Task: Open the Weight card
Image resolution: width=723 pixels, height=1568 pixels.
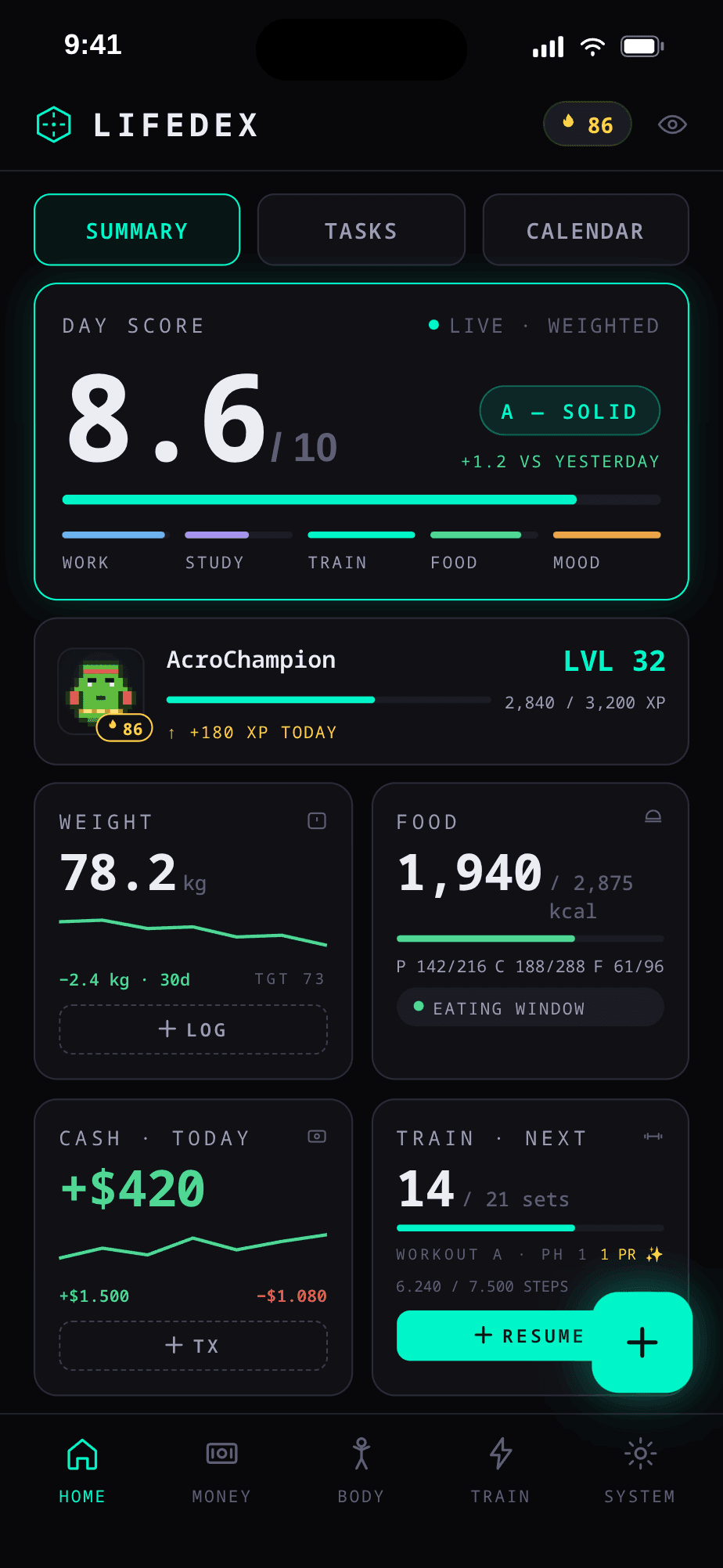Action: pos(193,931)
